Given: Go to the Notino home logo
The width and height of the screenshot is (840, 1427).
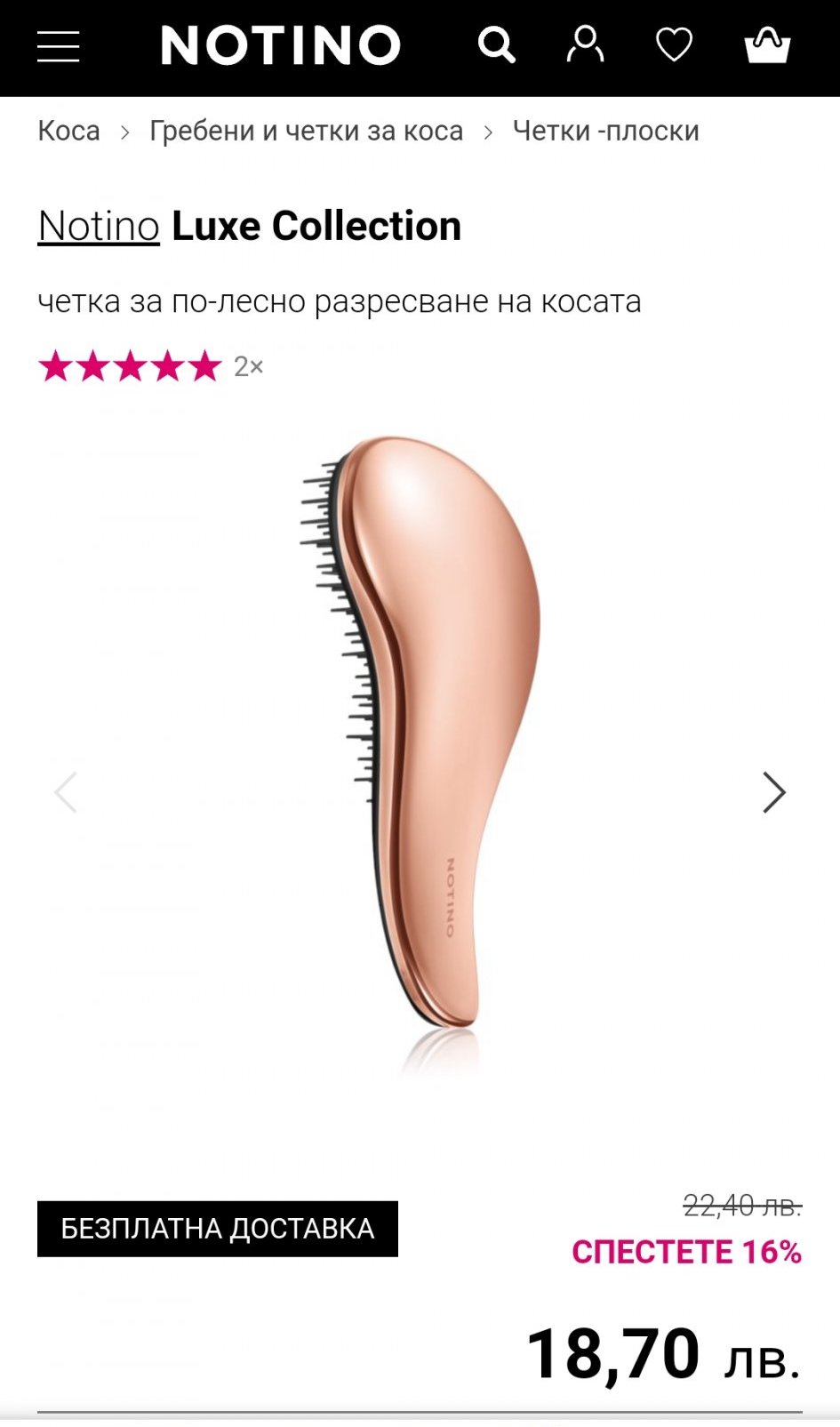Looking at the screenshot, I should point(281,45).
